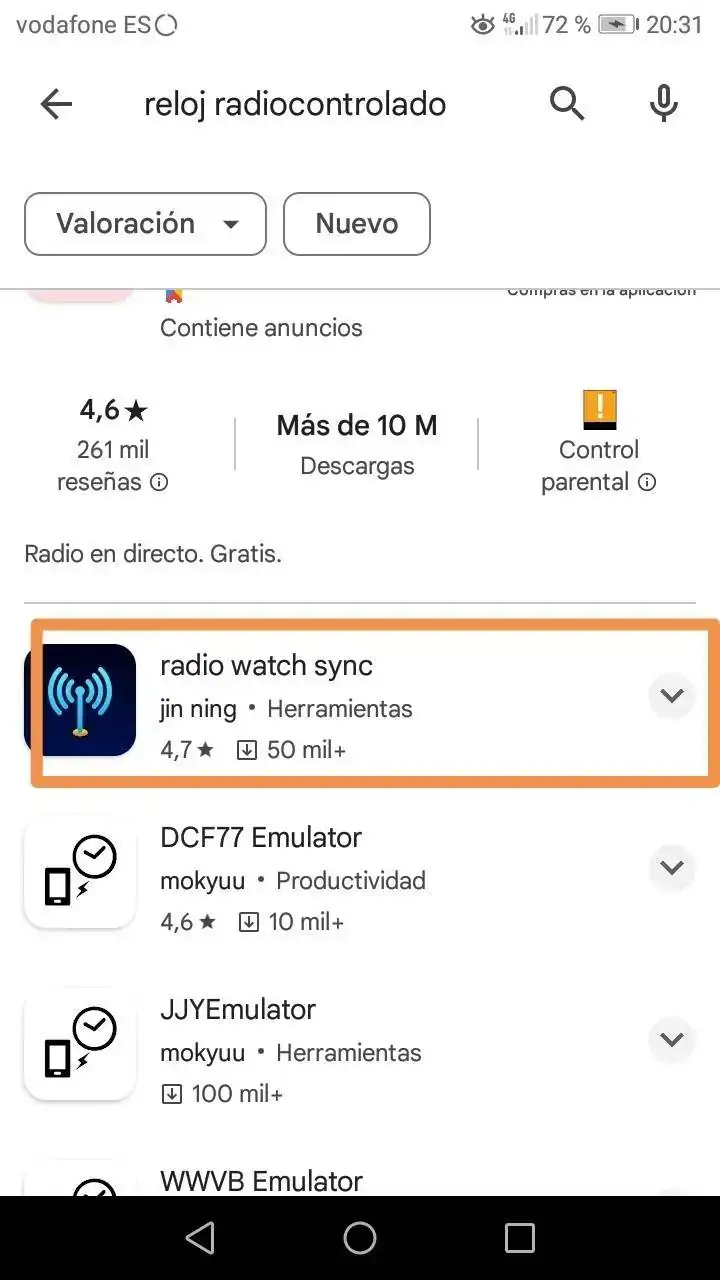Open the DCF77 Emulator app
720x1280 pixels.
pyautogui.click(x=261, y=838)
